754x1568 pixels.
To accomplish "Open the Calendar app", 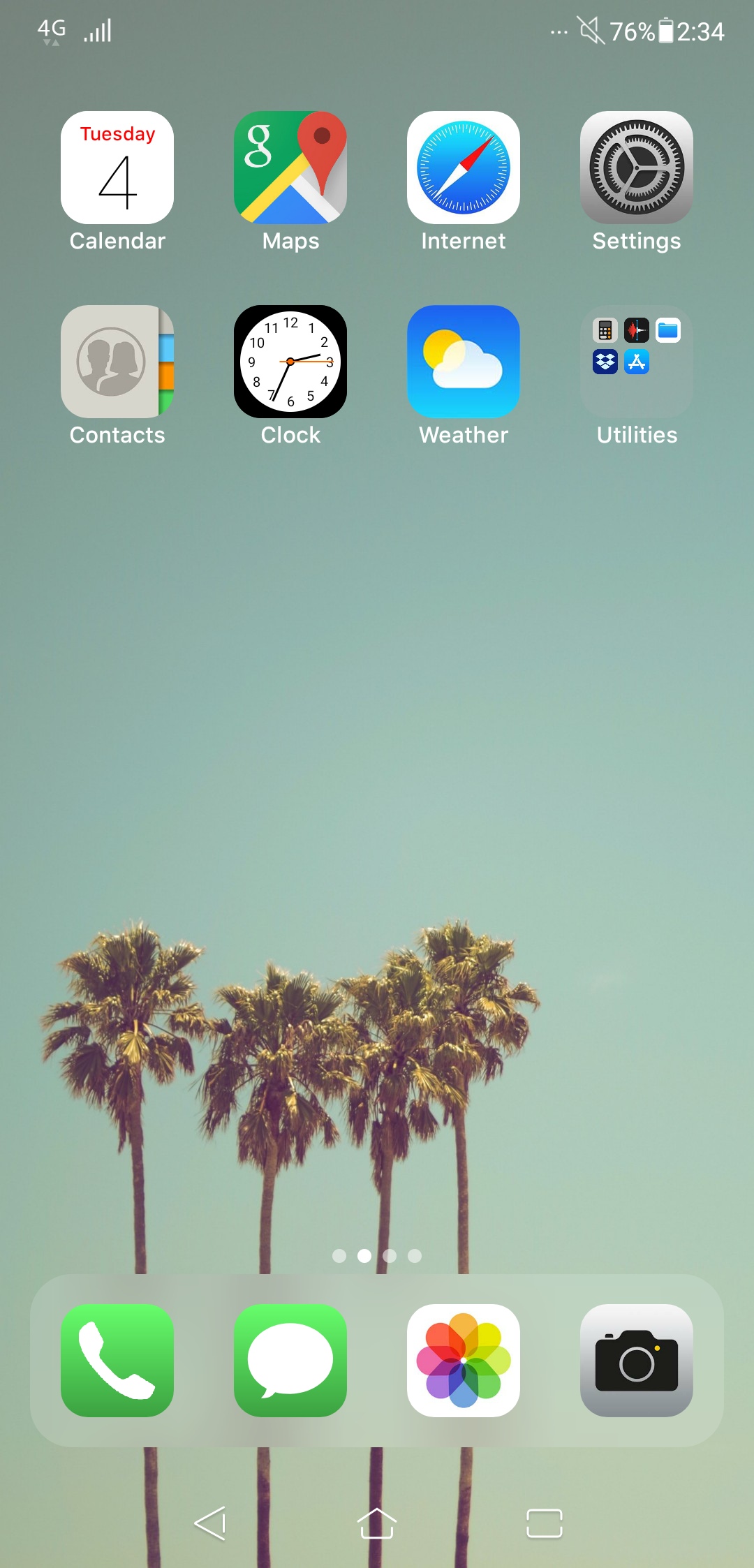I will coord(117,168).
